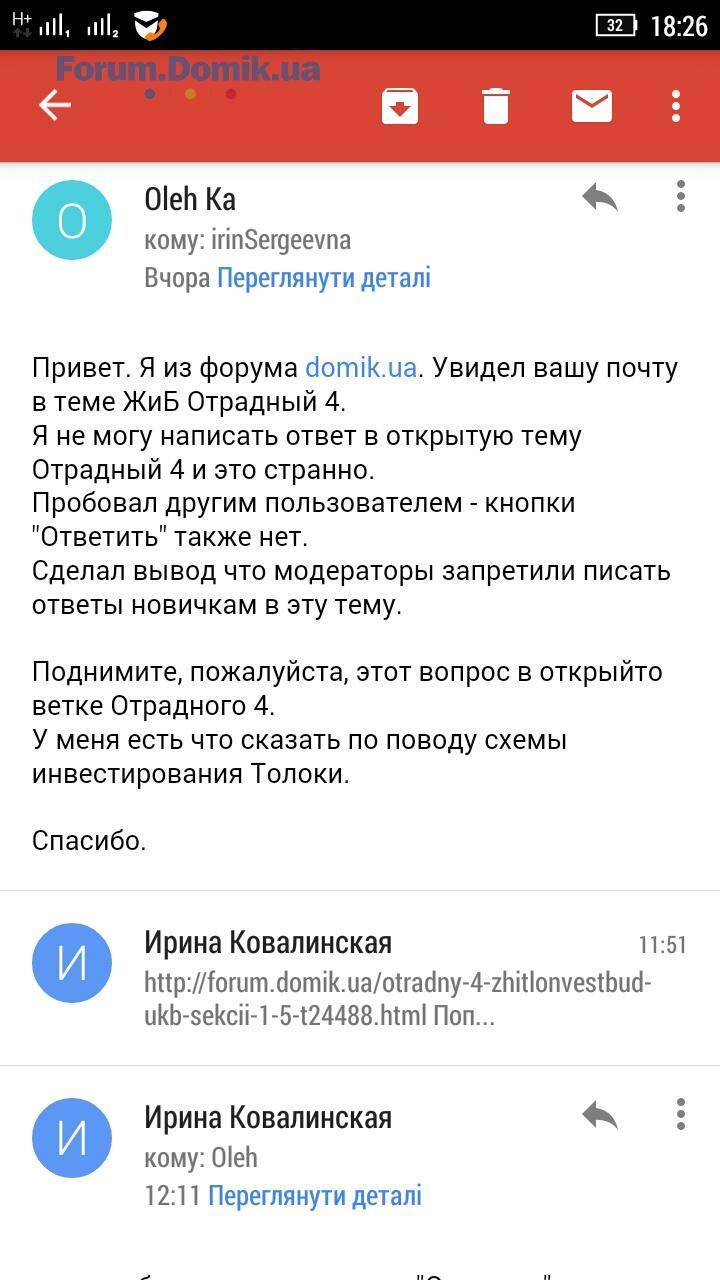Reply to Oleh Ka's message

click(600, 197)
